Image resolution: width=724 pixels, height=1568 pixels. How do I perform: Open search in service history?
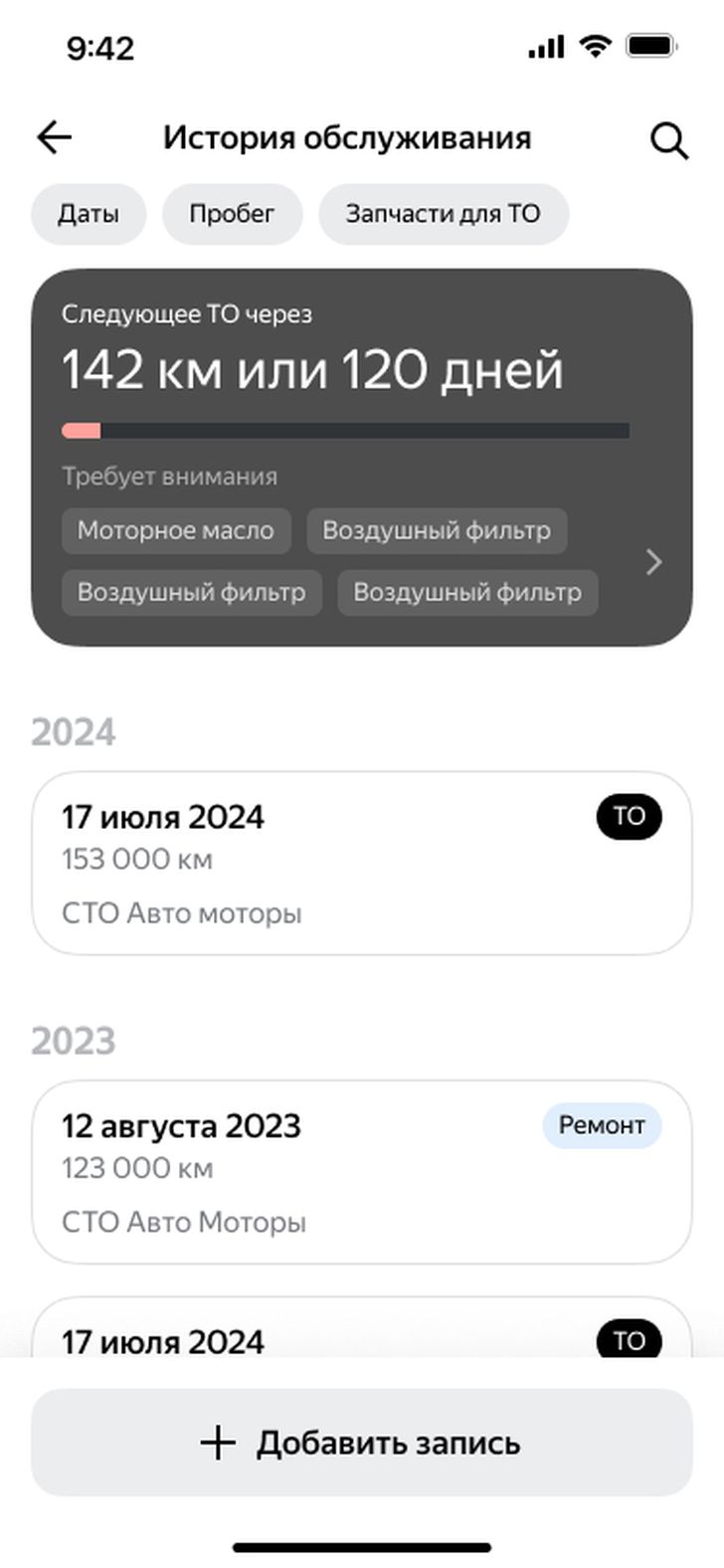tap(668, 140)
